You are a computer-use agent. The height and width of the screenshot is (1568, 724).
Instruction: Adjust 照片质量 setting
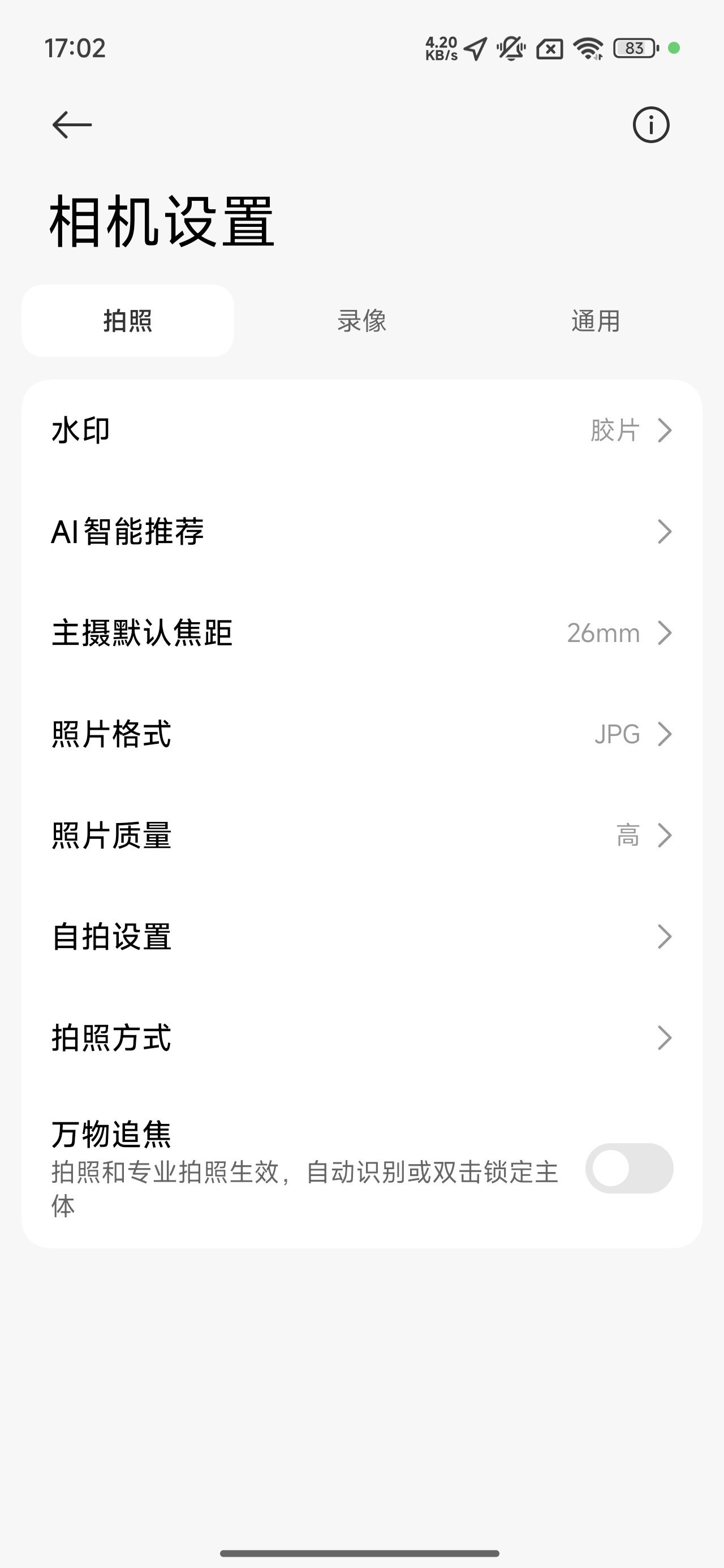coord(361,835)
